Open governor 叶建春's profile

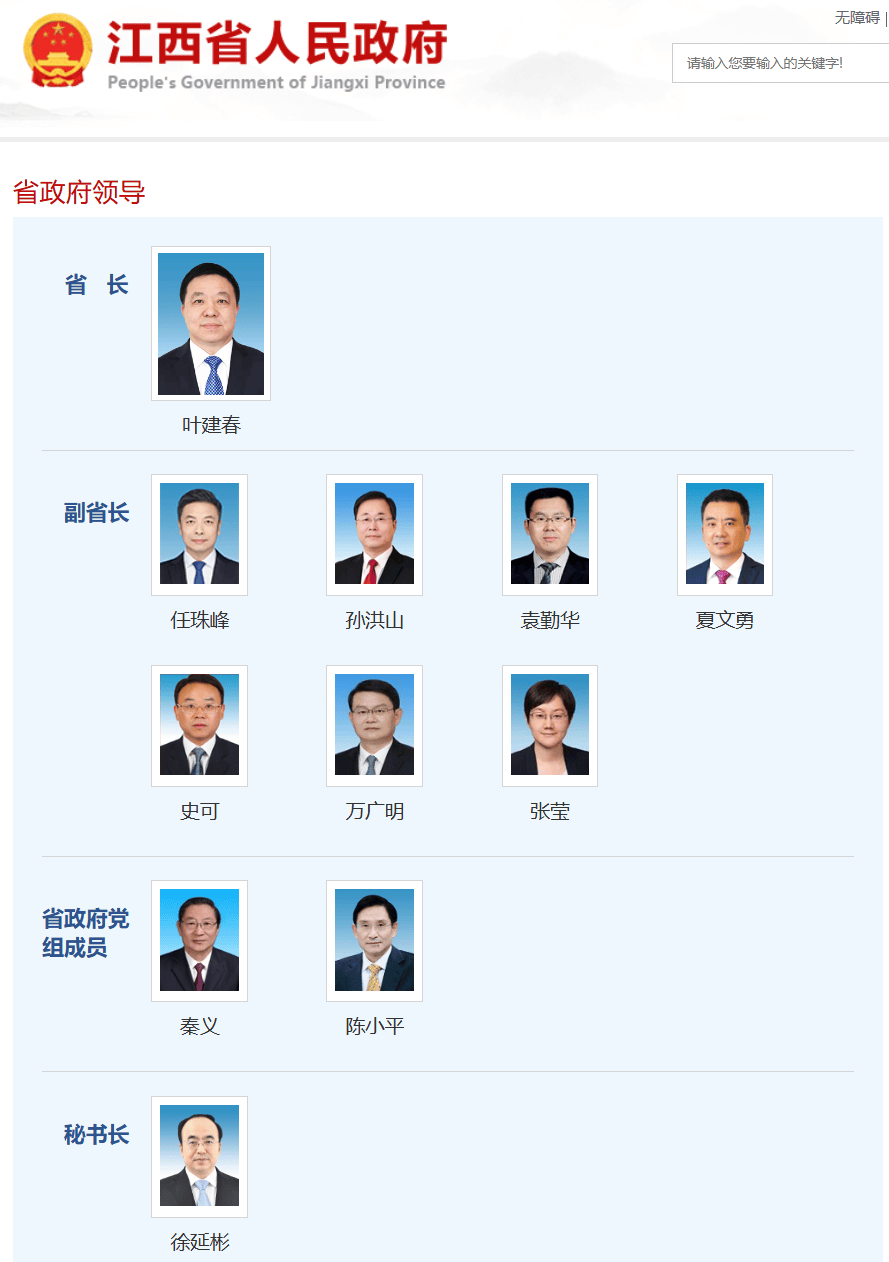(x=211, y=324)
